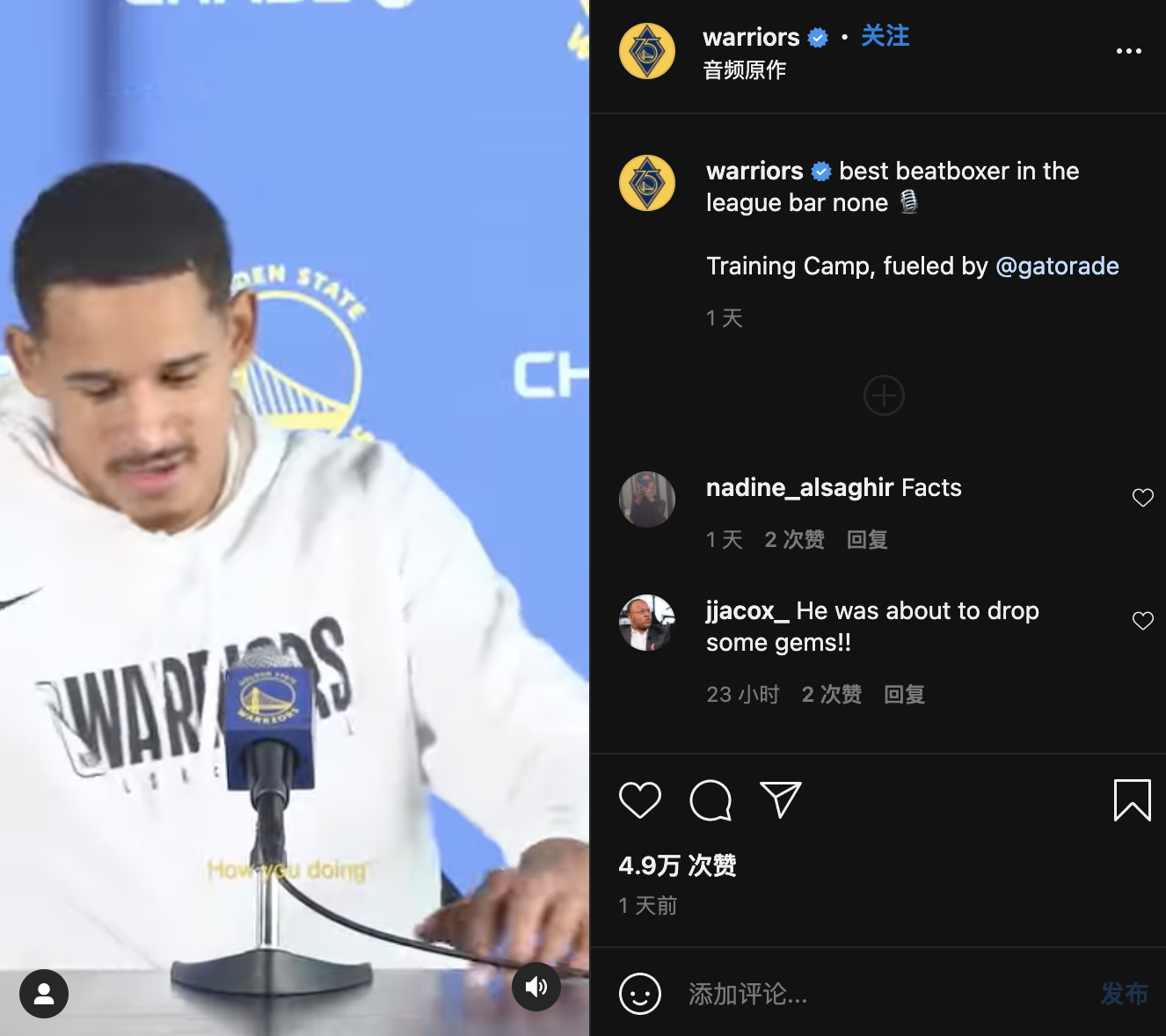The width and height of the screenshot is (1166, 1036).
Task: Share the post via paper plane icon
Action: pos(780,799)
